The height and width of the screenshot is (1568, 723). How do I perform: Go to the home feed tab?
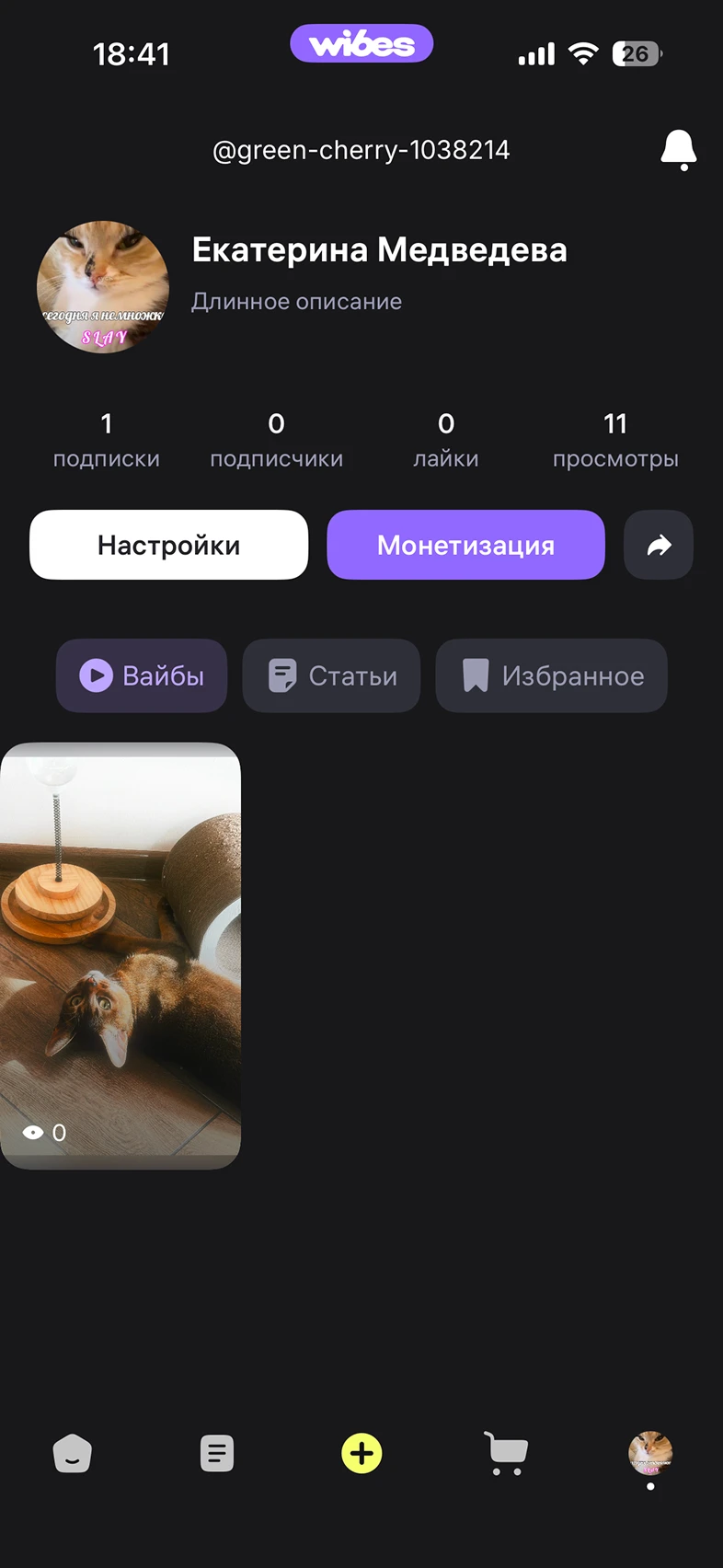pos(72,1454)
